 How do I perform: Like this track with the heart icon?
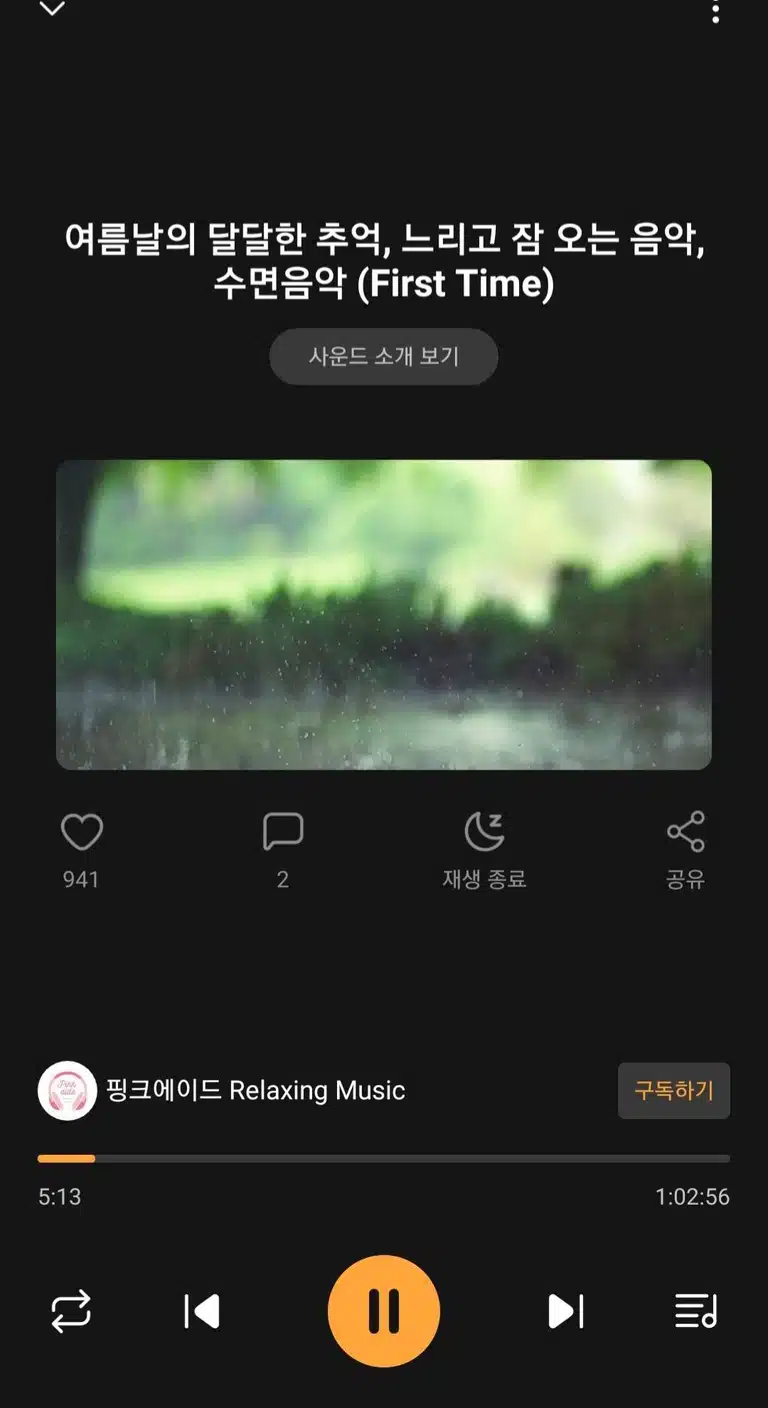82,832
